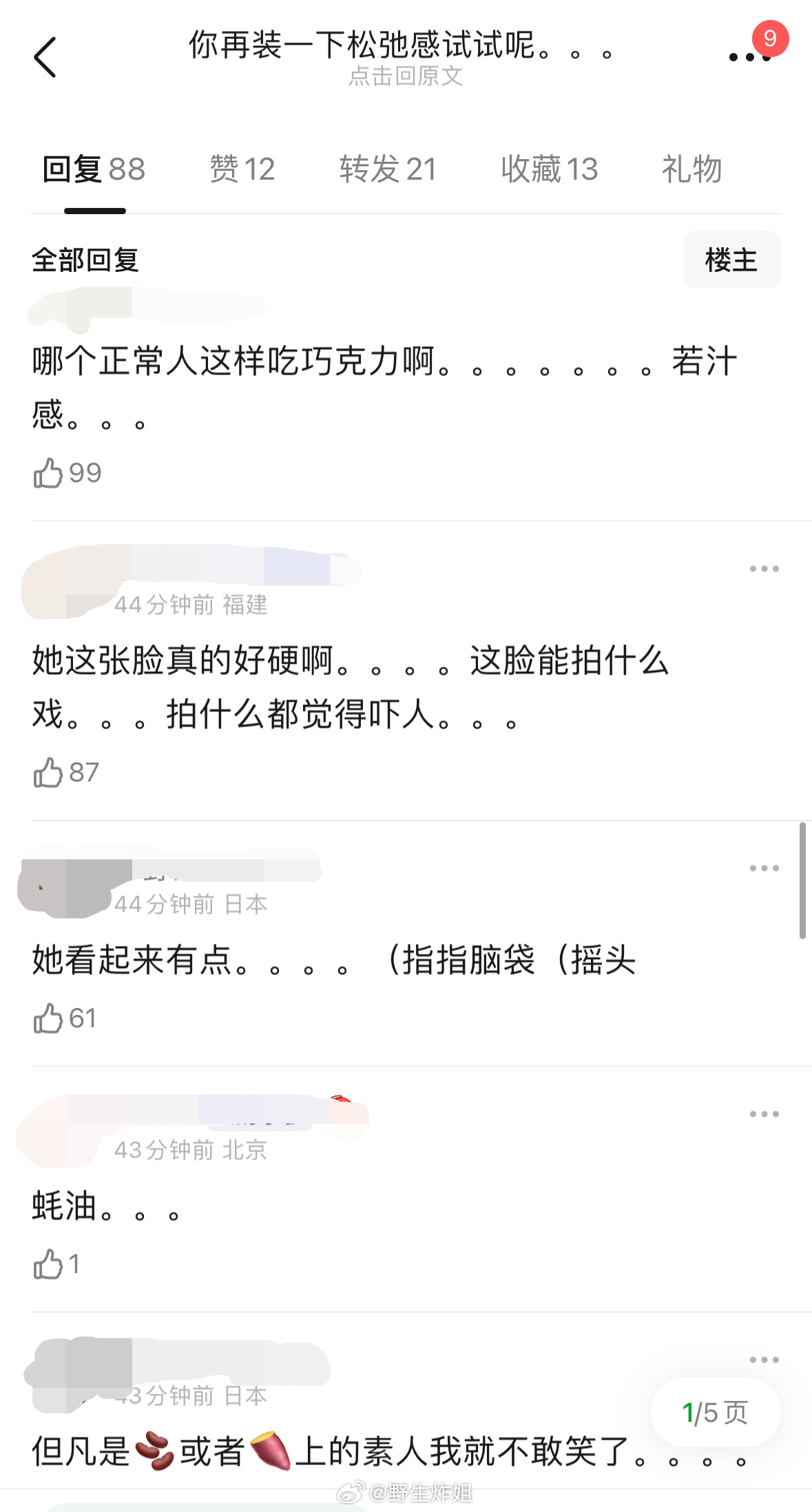Switch to the 赞 12 tab
812x1512 pixels.
pyautogui.click(x=242, y=169)
